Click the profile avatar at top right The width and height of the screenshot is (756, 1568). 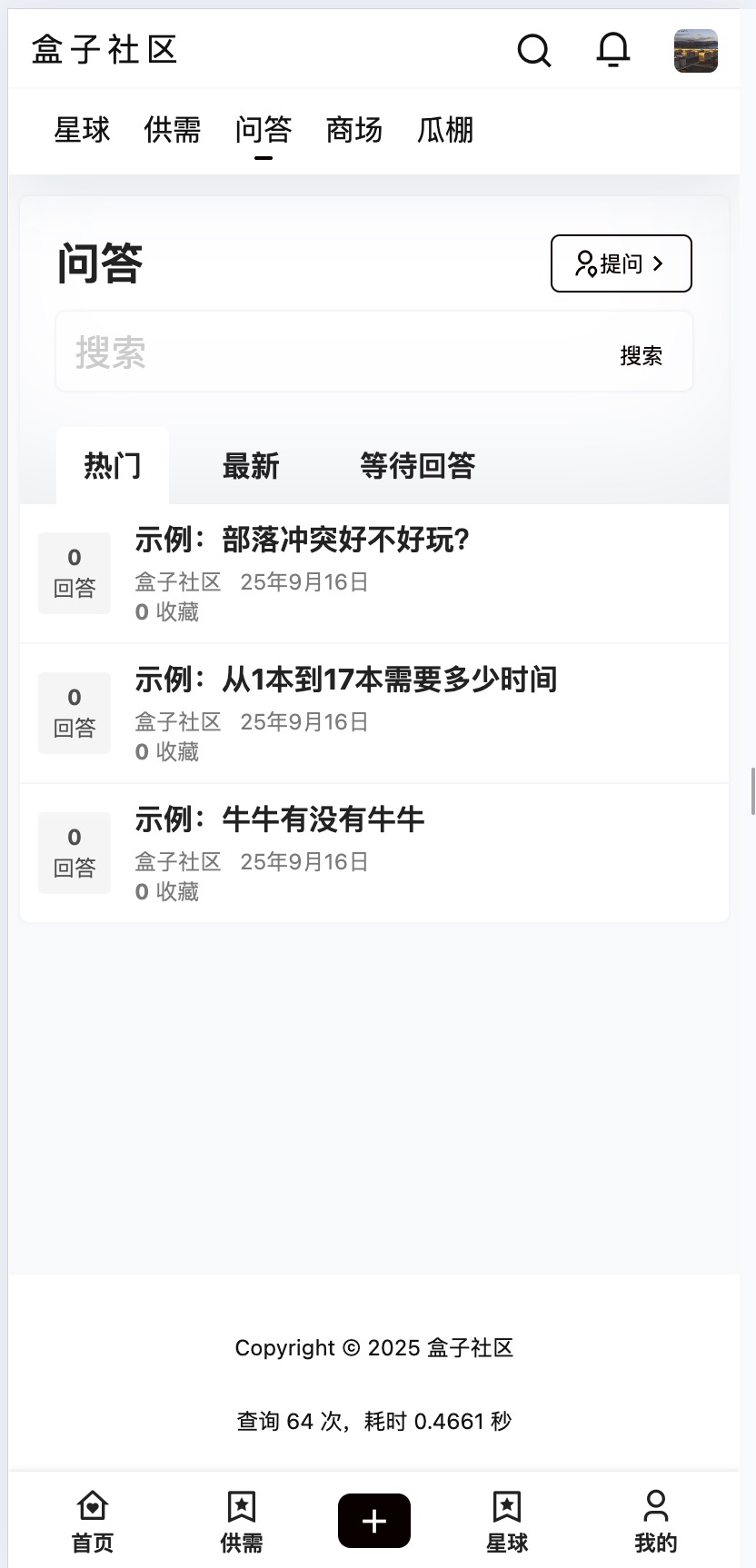point(695,51)
